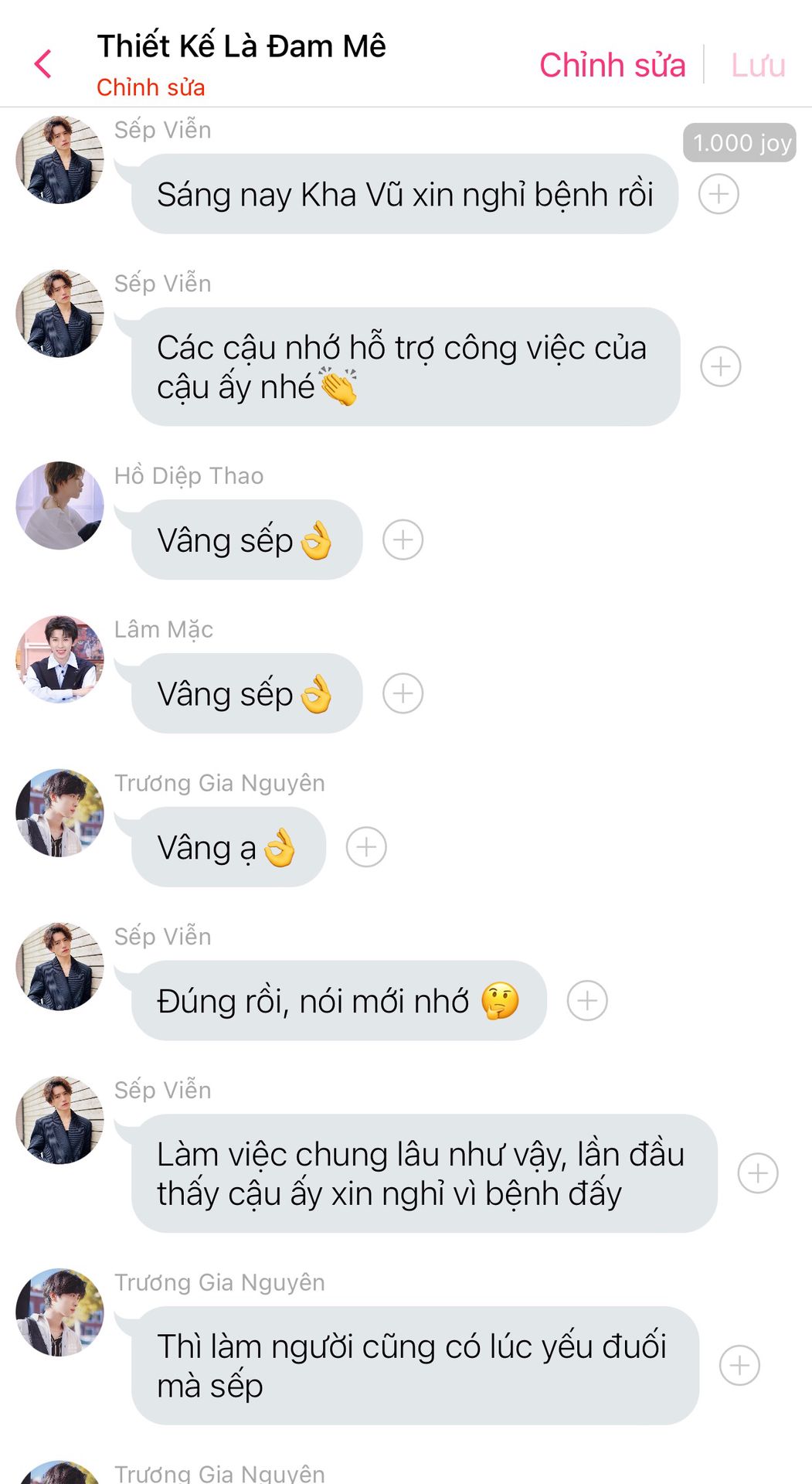Tap plus next to "Đúng rồi, nói mới nhớ"
The image size is (812, 1484).
pyautogui.click(x=587, y=1000)
